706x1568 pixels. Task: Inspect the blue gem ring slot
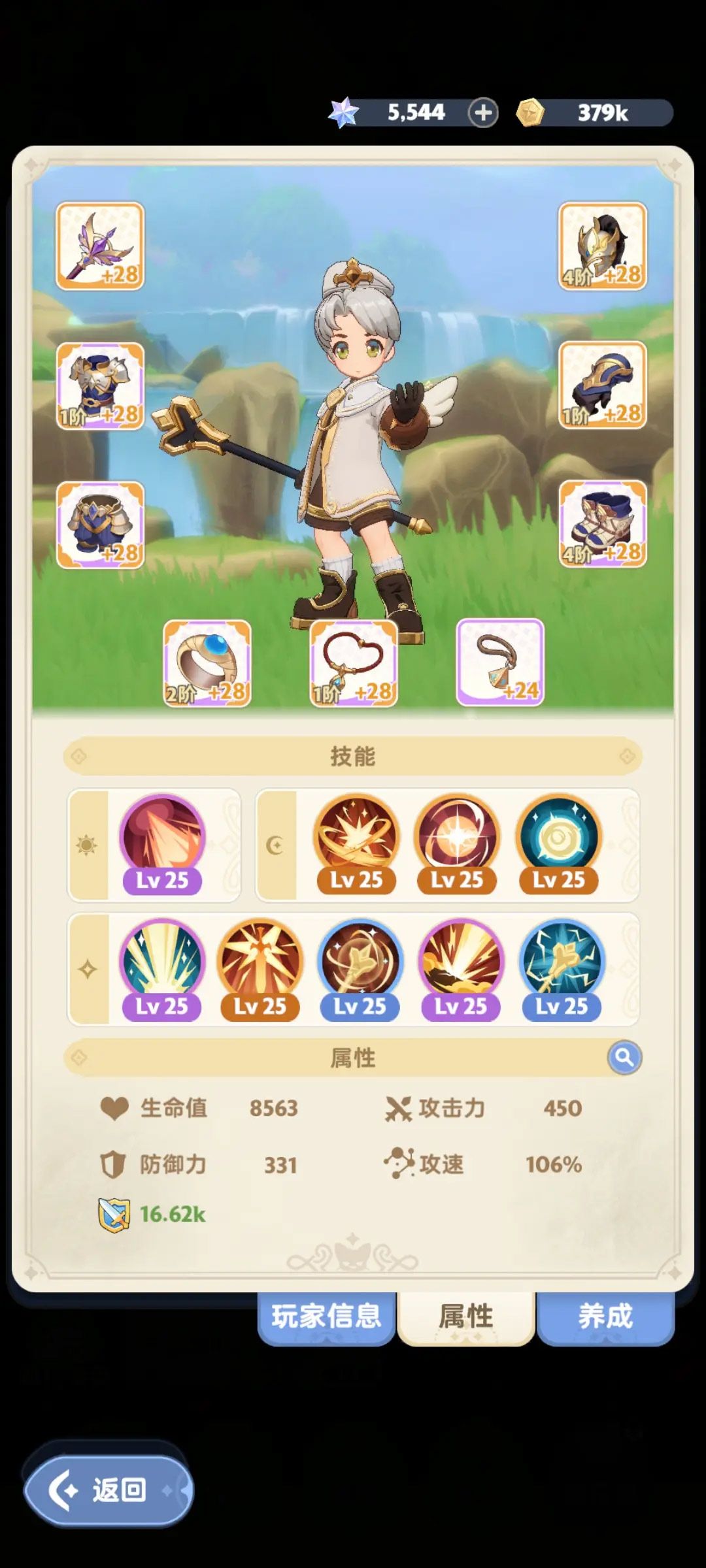tap(207, 663)
